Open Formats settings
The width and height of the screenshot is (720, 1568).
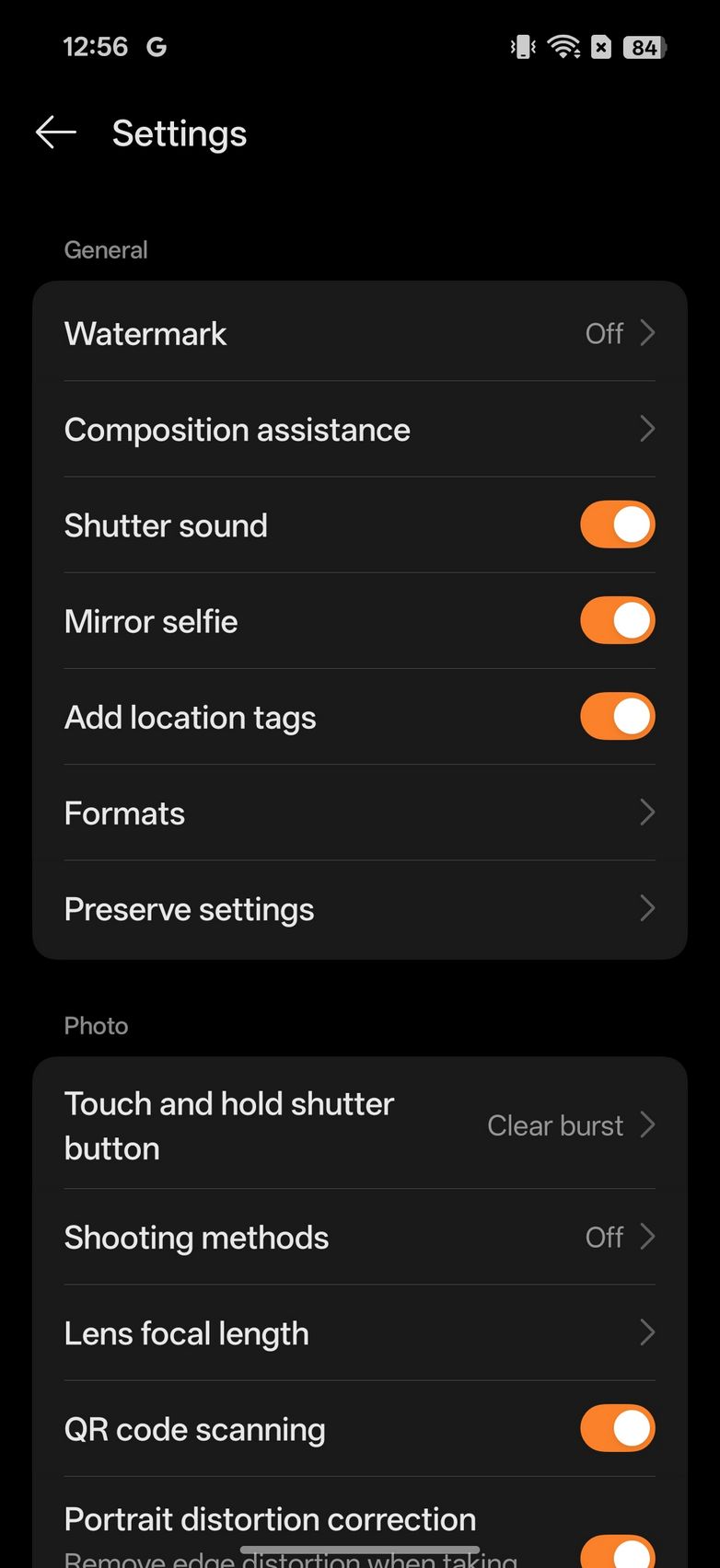click(x=359, y=813)
